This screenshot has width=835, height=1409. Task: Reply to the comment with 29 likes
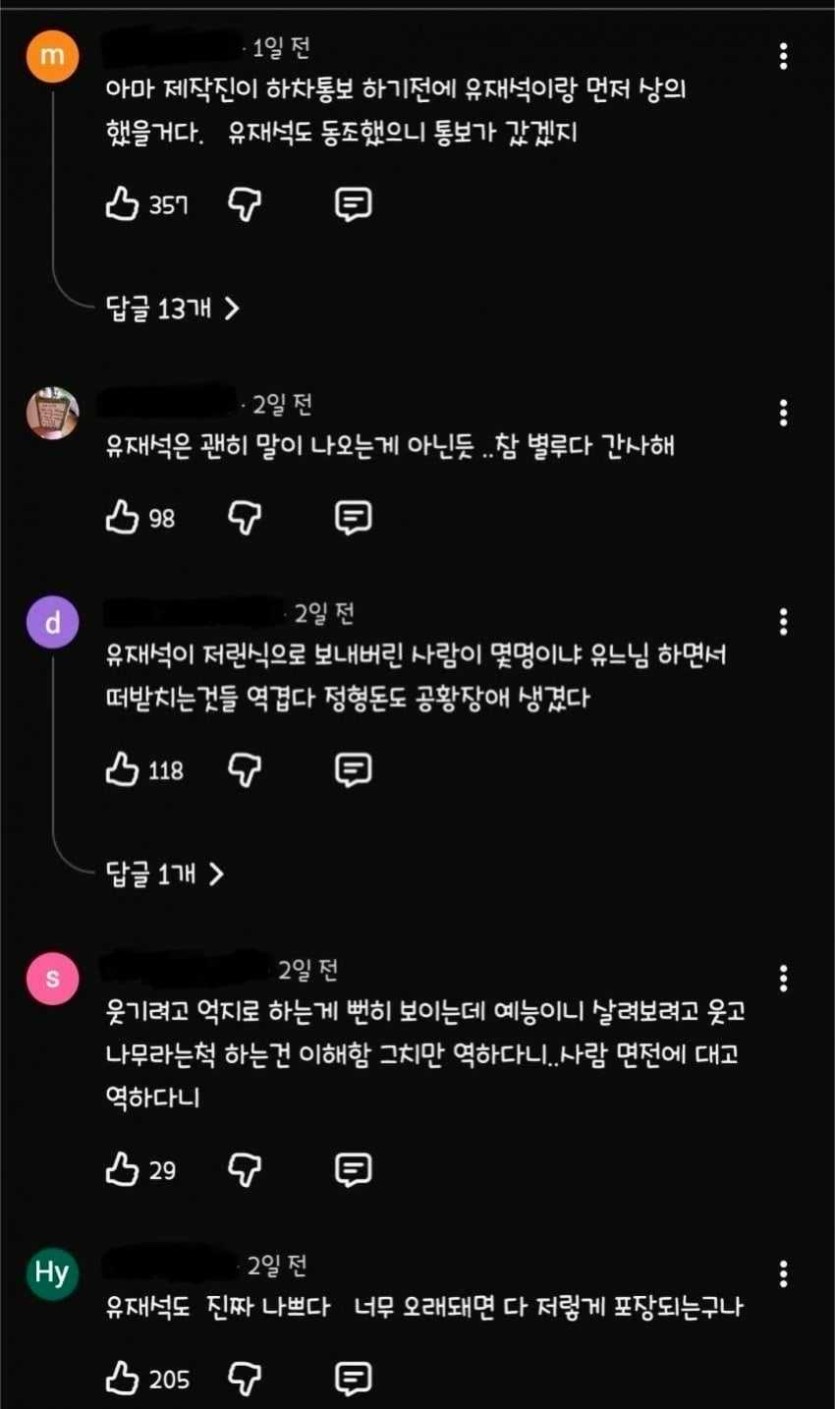point(352,1169)
